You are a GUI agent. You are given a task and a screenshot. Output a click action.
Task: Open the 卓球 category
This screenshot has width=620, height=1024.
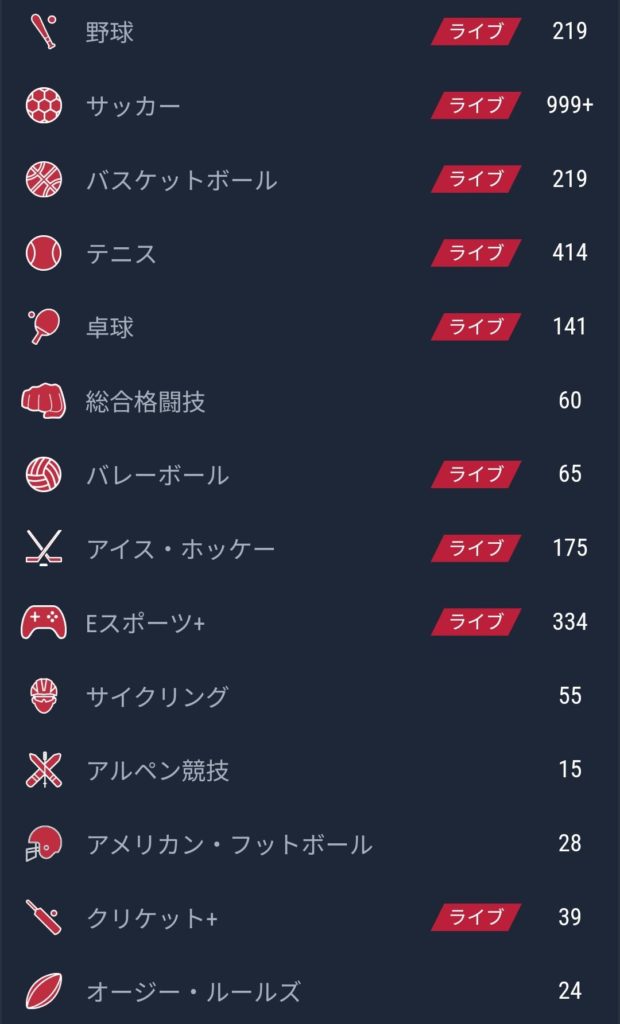tap(110, 327)
